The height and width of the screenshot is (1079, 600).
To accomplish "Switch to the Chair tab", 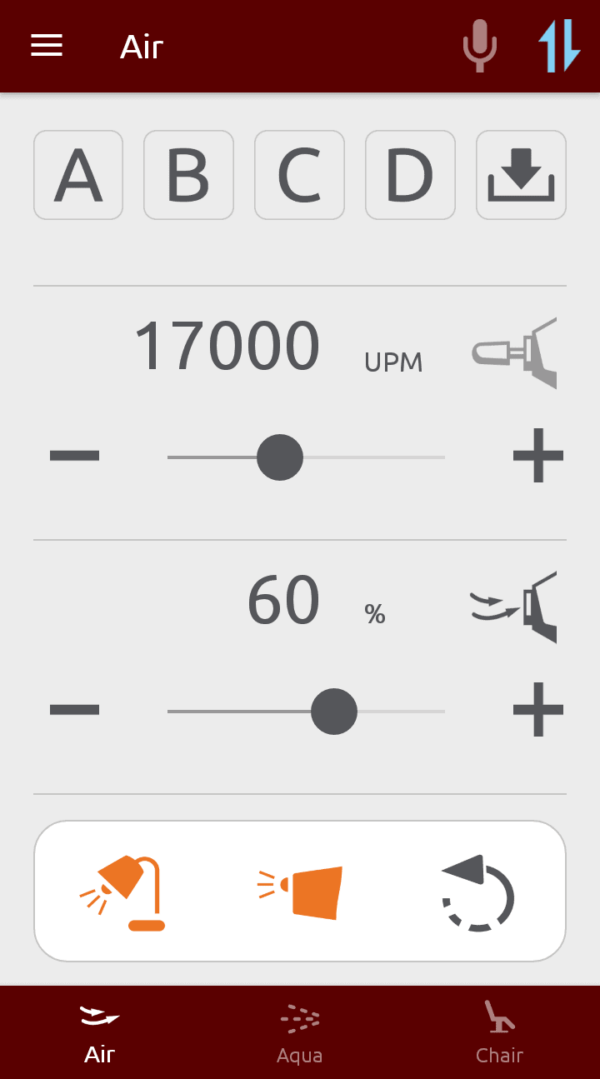I will tap(499, 1033).
